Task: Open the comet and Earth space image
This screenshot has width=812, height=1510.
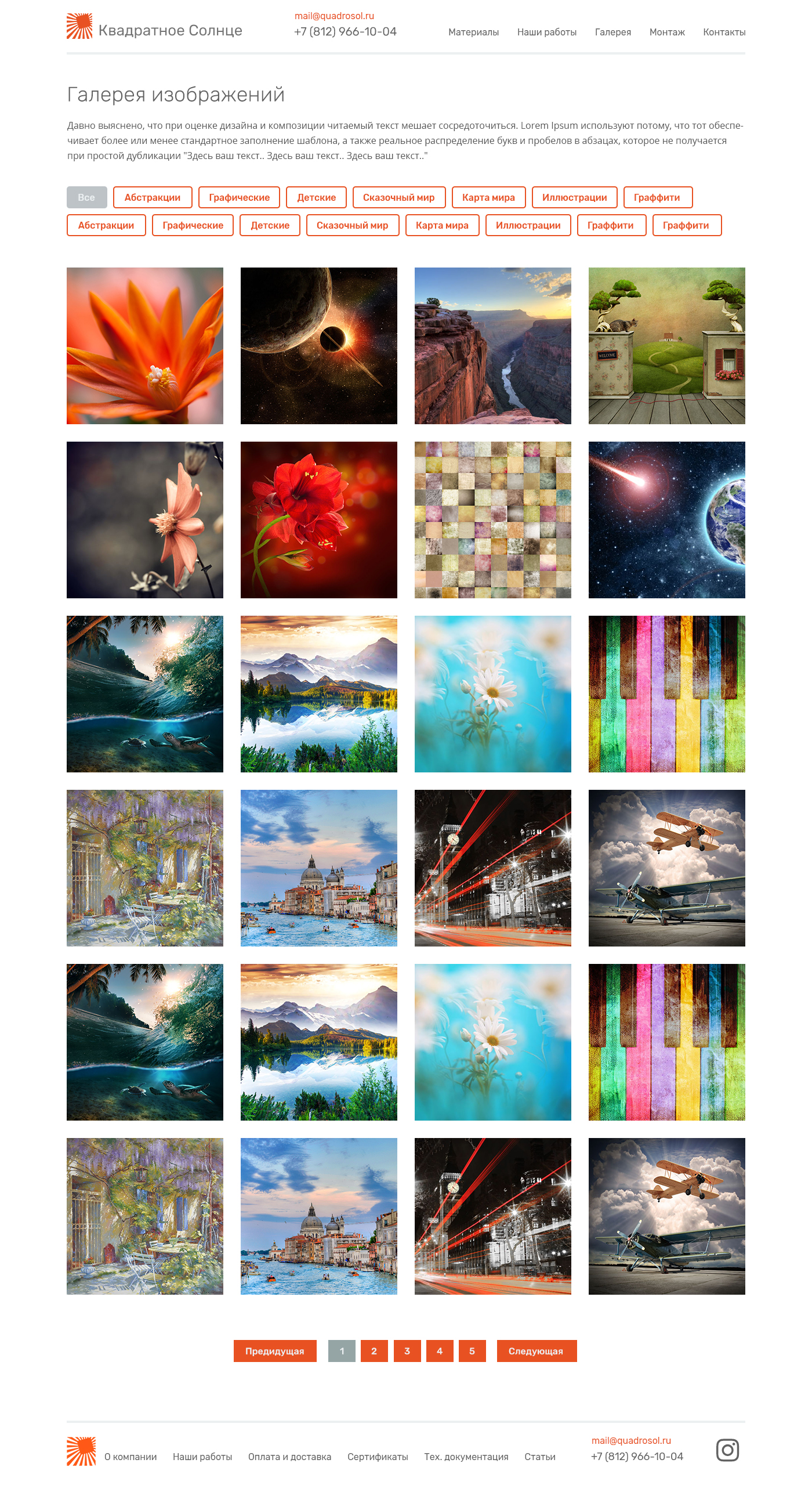Action: (x=666, y=520)
